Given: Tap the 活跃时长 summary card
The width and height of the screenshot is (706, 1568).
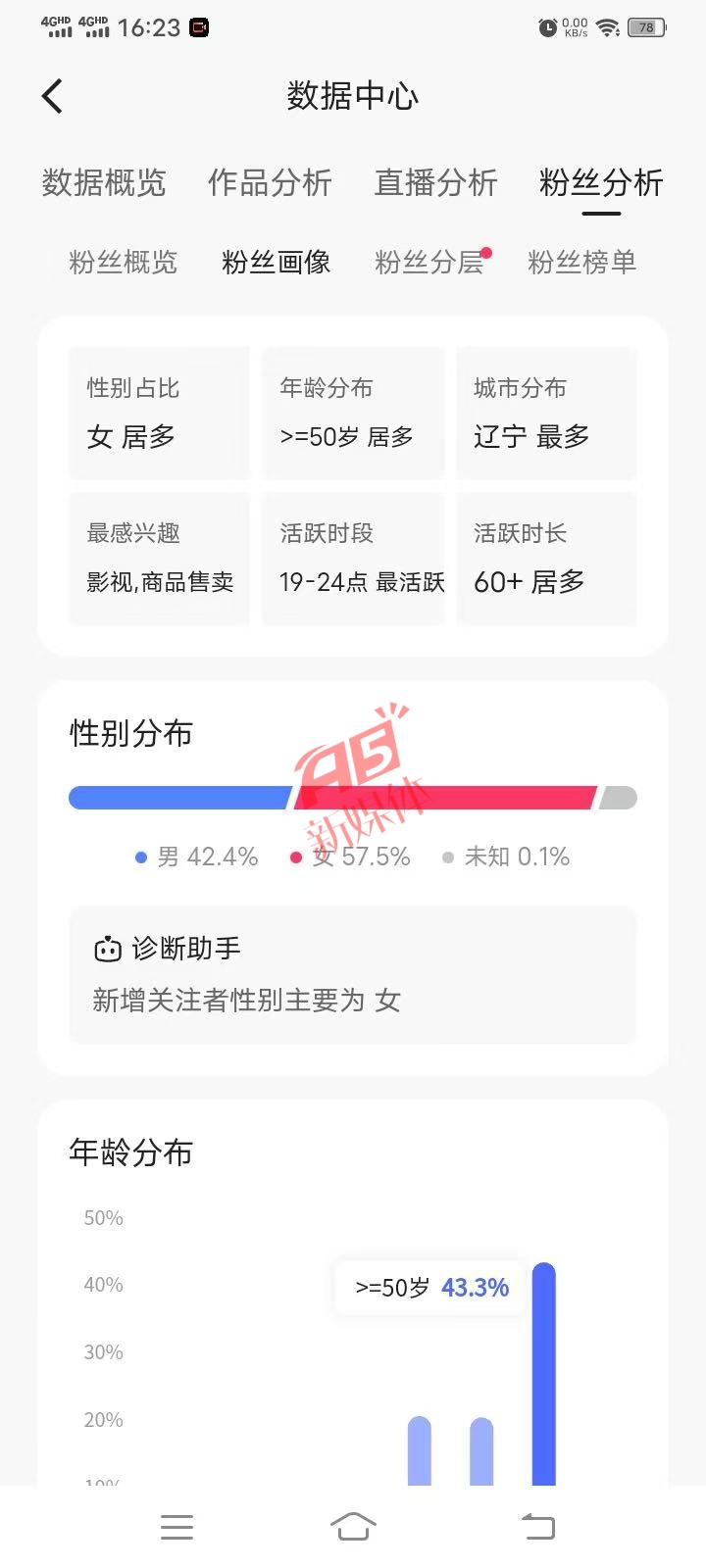Looking at the screenshot, I should [x=546, y=559].
